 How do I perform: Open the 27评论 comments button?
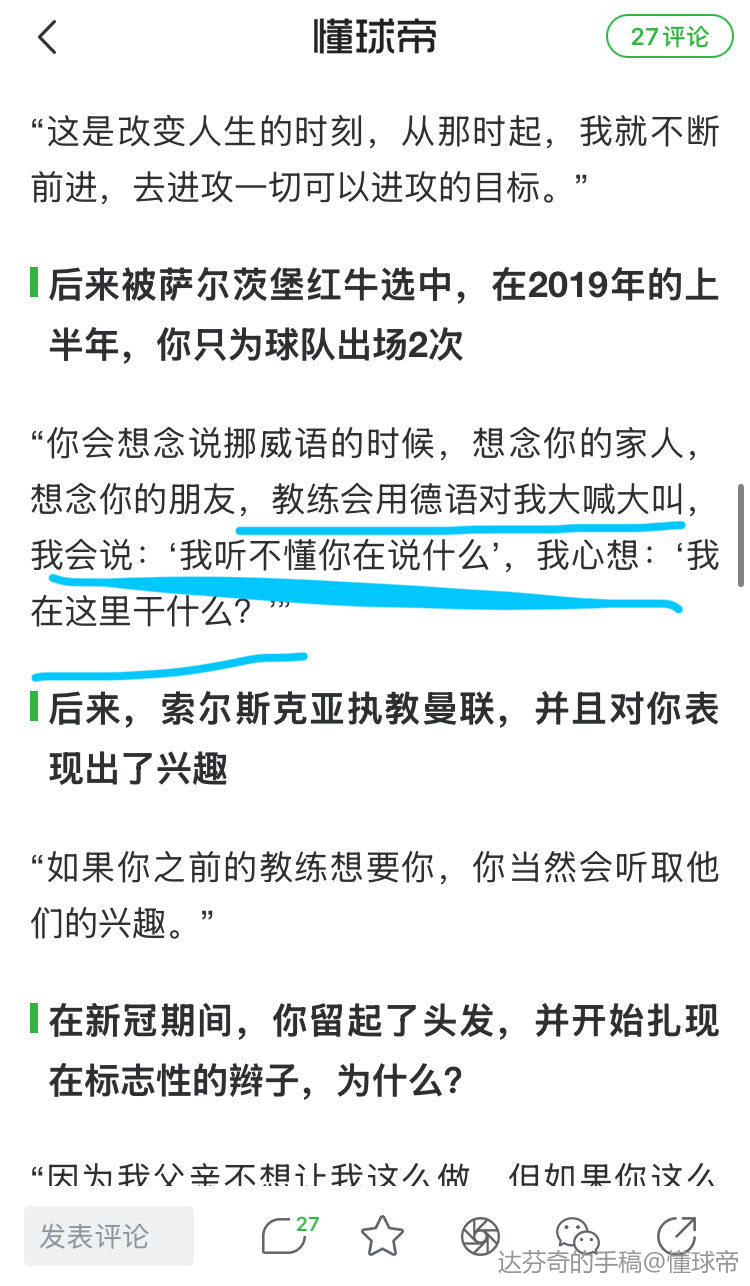point(669,37)
